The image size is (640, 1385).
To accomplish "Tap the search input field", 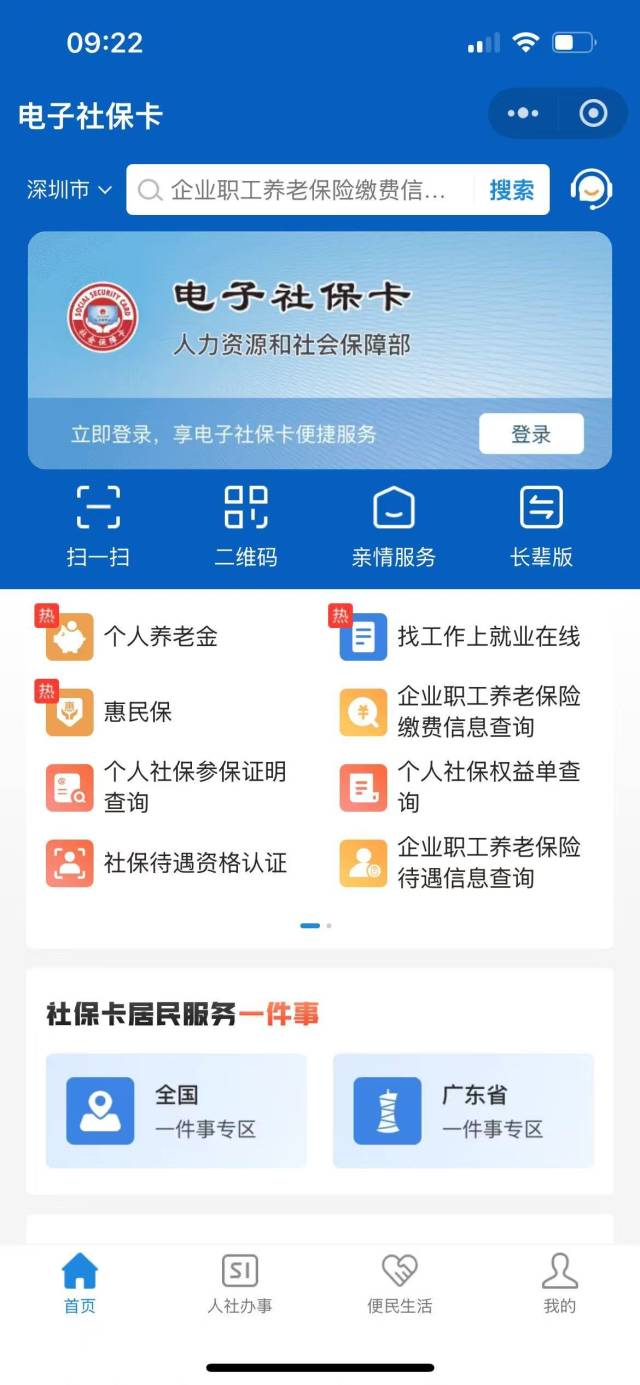I will pyautogui.click(x=305, y=190).
